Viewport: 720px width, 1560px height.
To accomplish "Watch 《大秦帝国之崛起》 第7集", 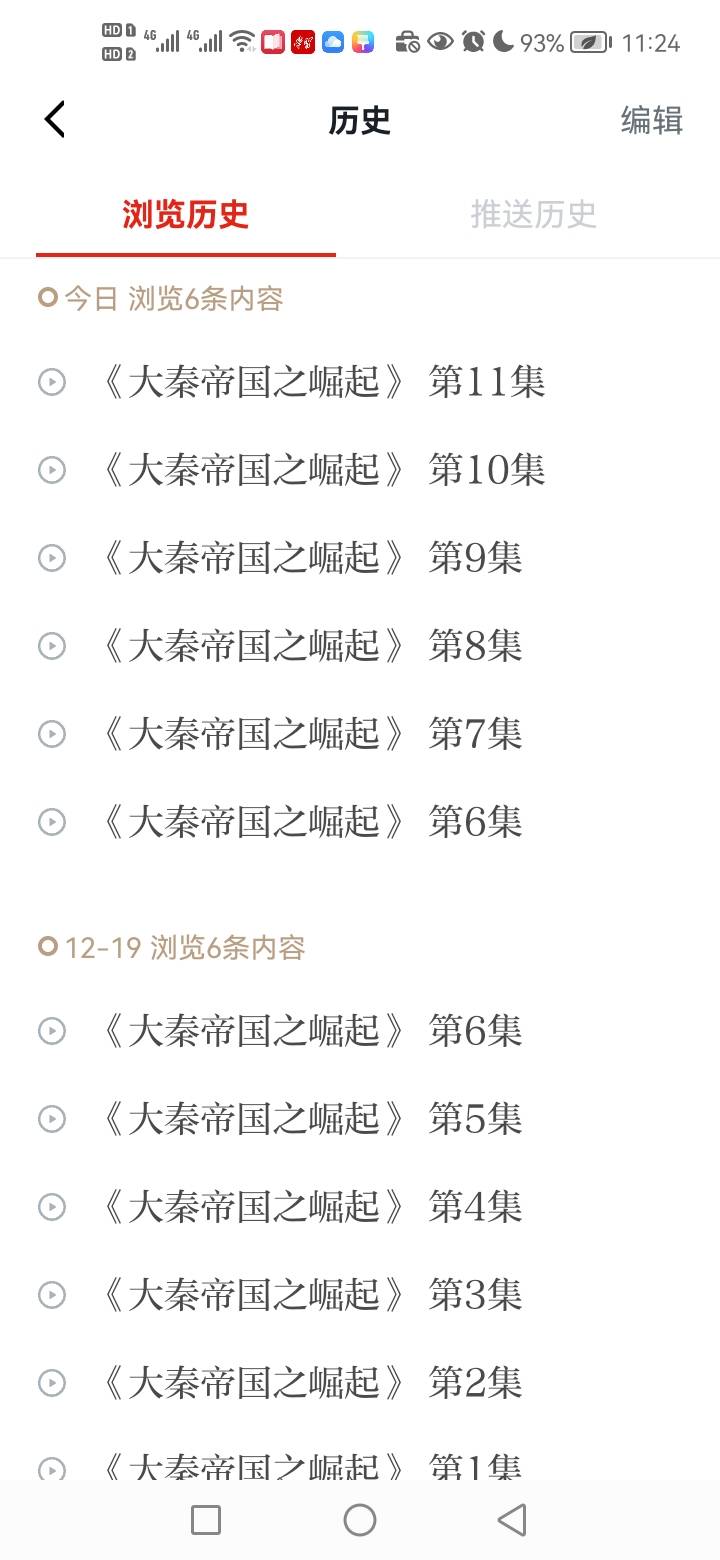I will 360,734.
